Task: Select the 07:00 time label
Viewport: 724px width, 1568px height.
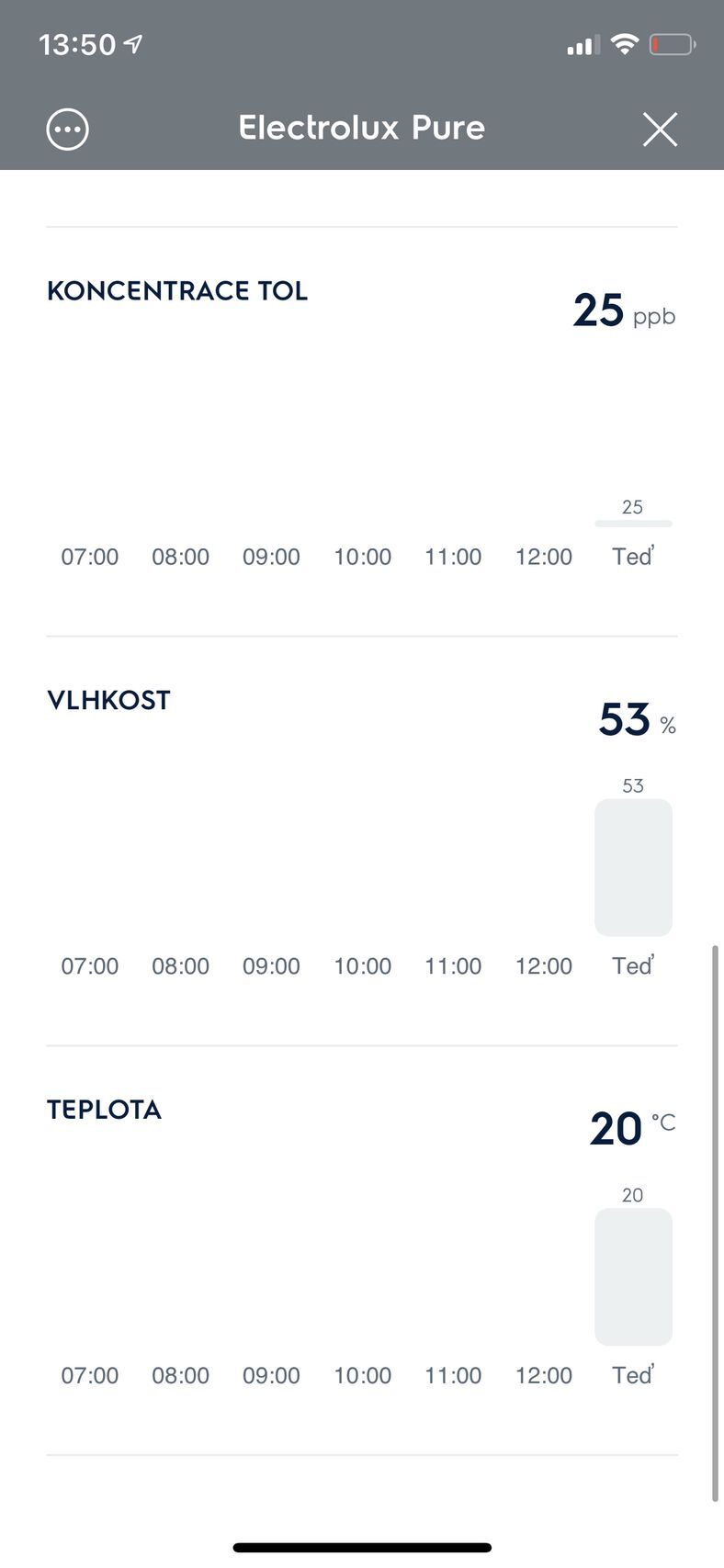Action: [x=89, y=557]
